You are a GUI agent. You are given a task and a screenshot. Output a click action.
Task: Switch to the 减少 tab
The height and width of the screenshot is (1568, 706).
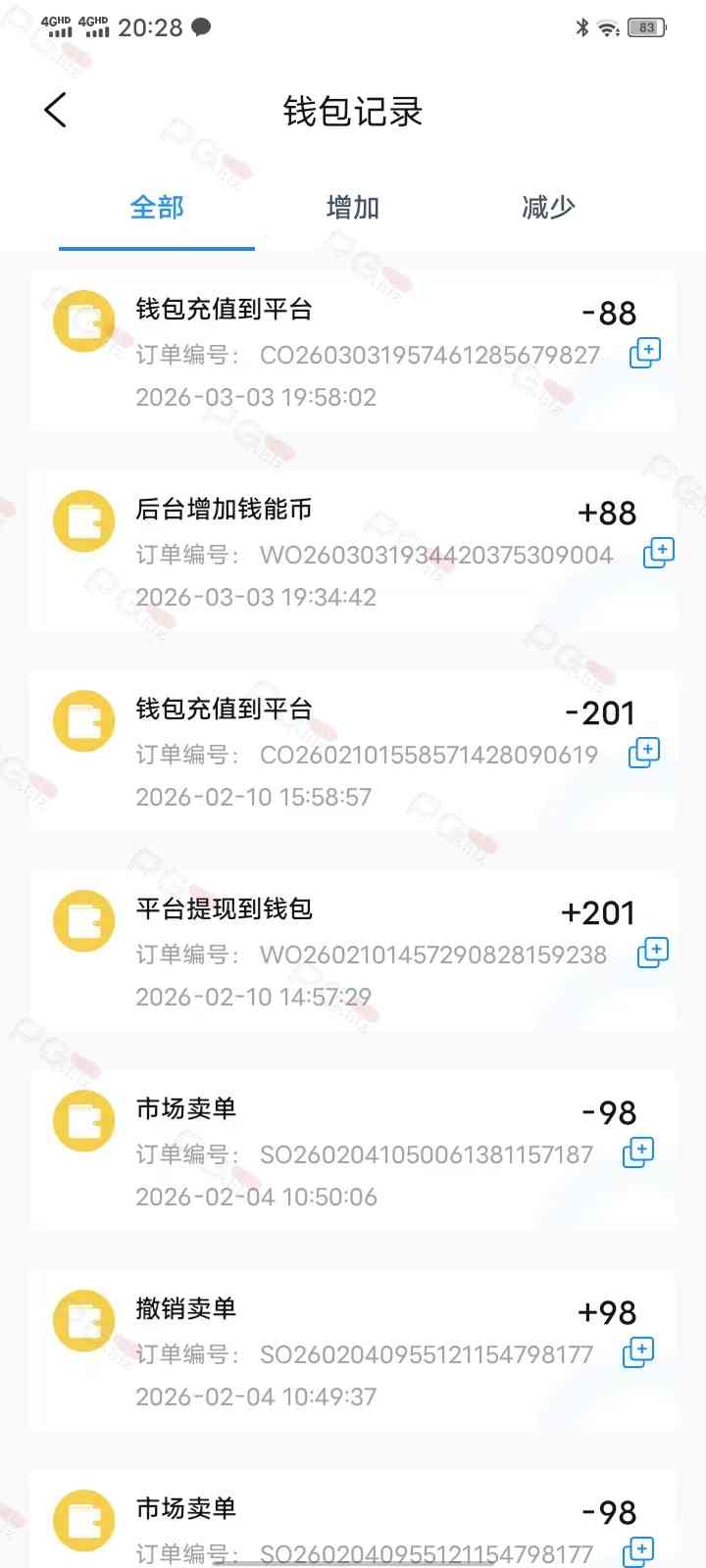pos(548,208)
